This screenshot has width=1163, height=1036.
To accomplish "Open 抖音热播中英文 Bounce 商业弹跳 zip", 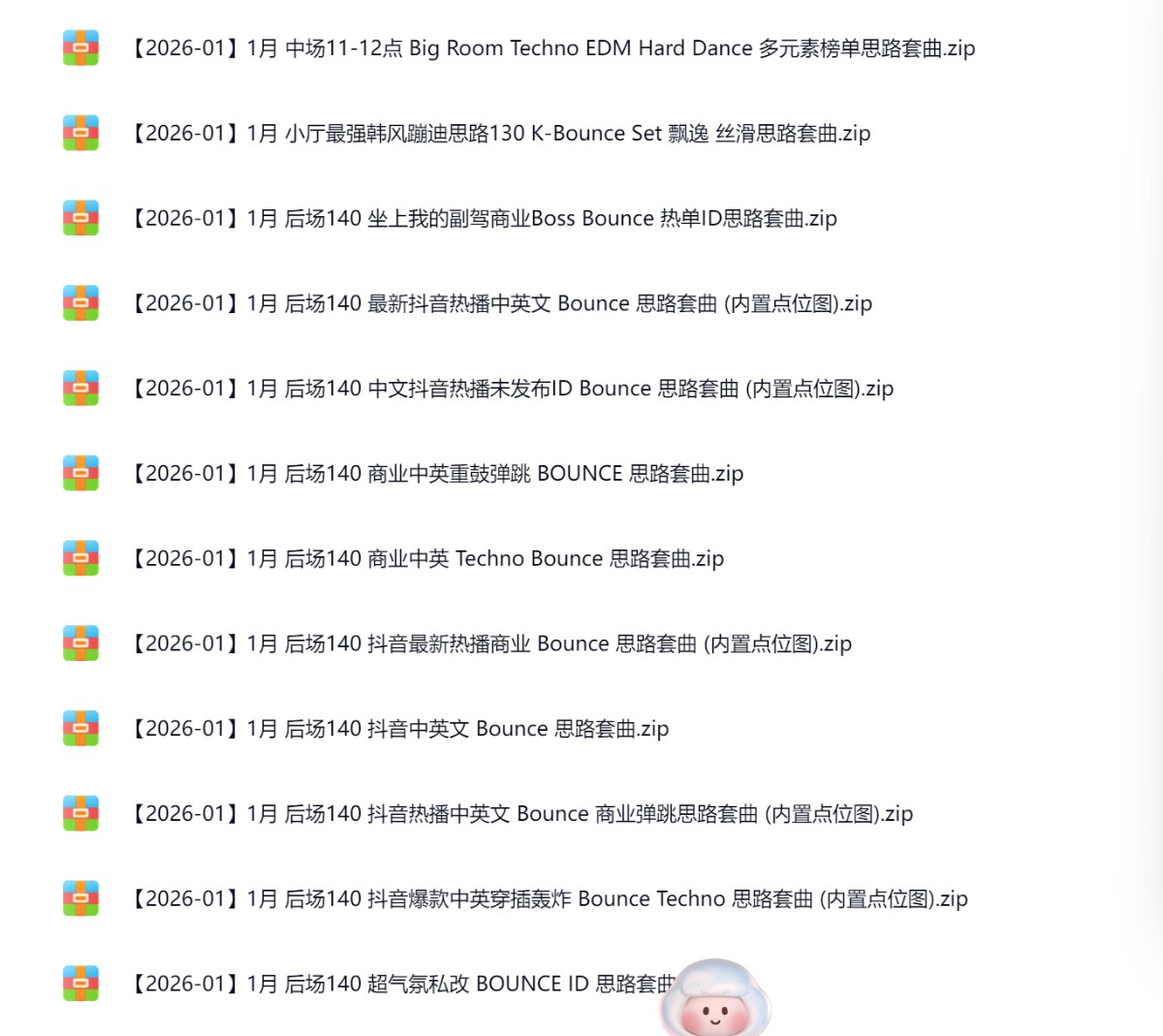I will pos(521,814).
